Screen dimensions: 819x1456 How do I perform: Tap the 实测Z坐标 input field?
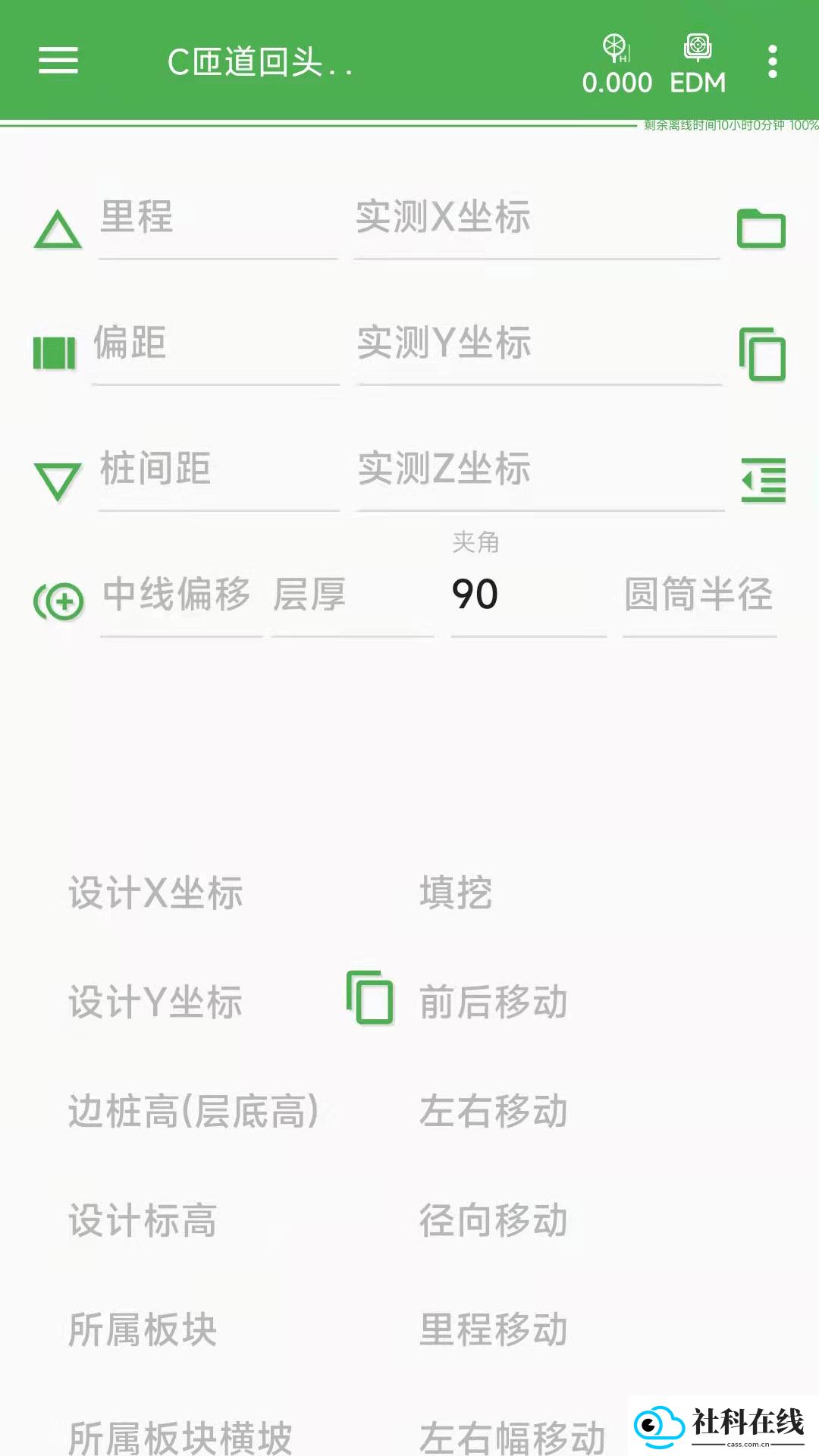pyautogui.click(x=541, y=473)
